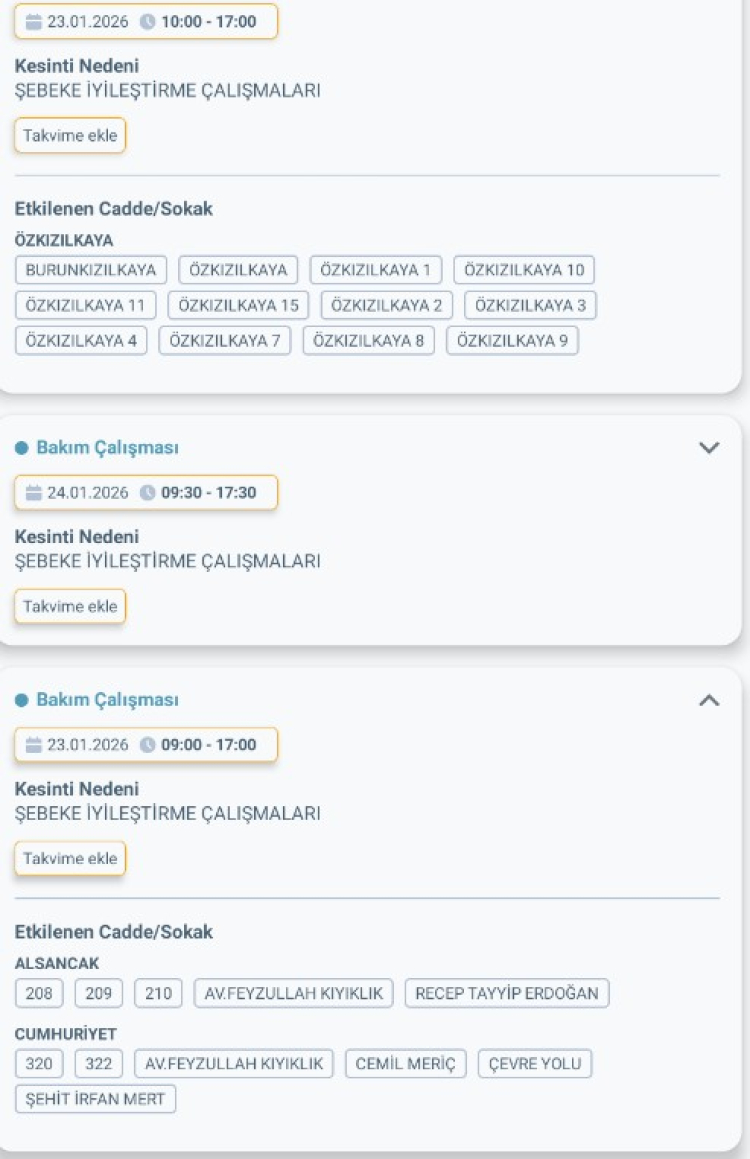Click the ÖZKIZILKAYA 10 chip
Screen dimensions: 750x1159
[x=526, y=270]
